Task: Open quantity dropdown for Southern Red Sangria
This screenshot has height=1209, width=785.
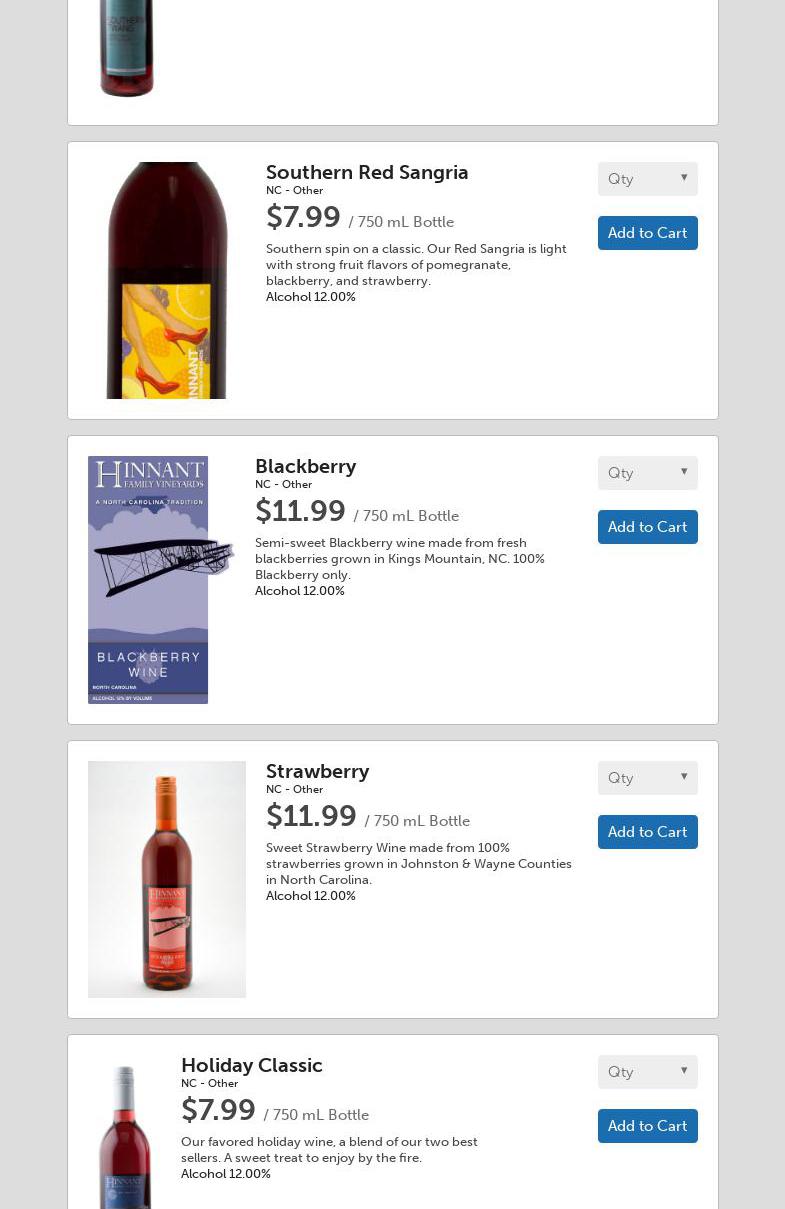Action: [x=647, y=179]
